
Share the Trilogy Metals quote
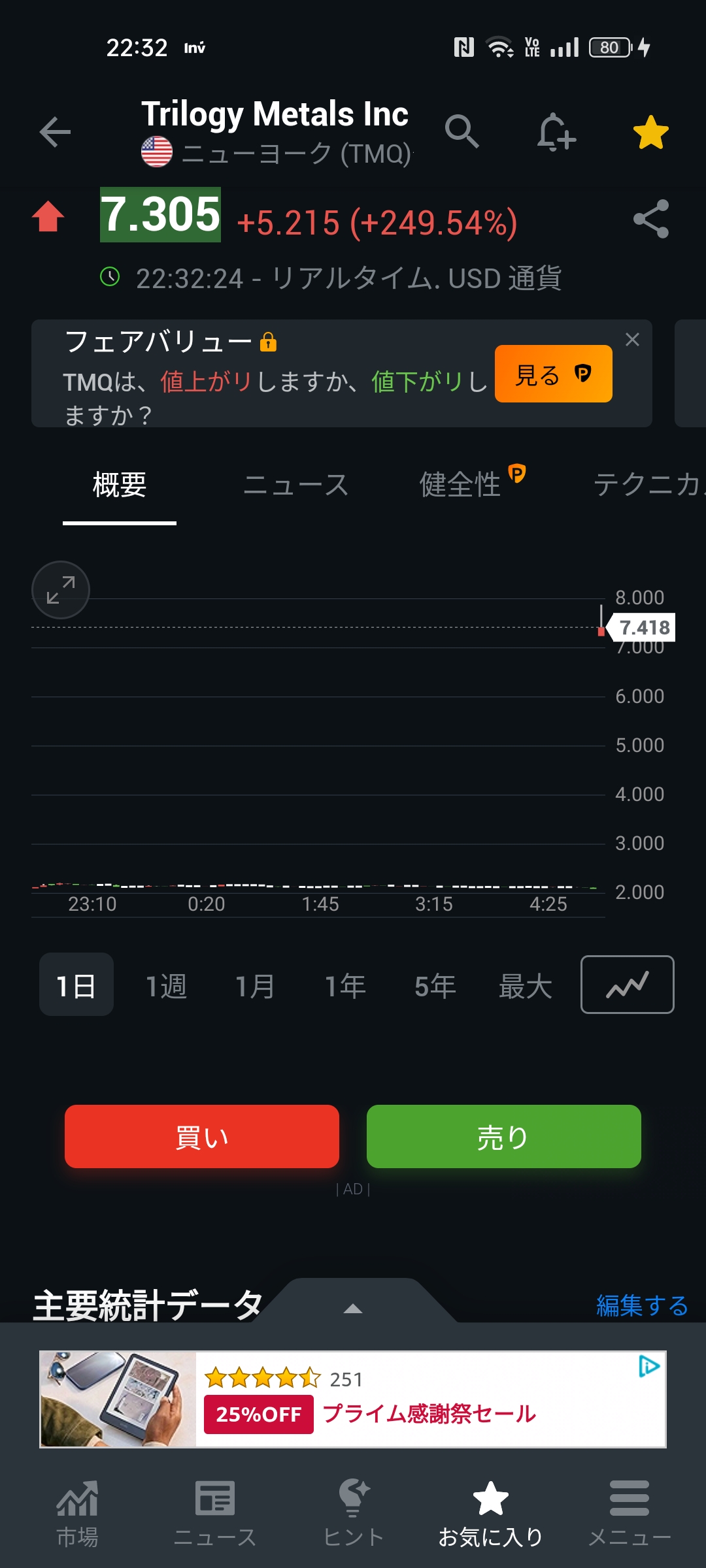coord(650,219)
